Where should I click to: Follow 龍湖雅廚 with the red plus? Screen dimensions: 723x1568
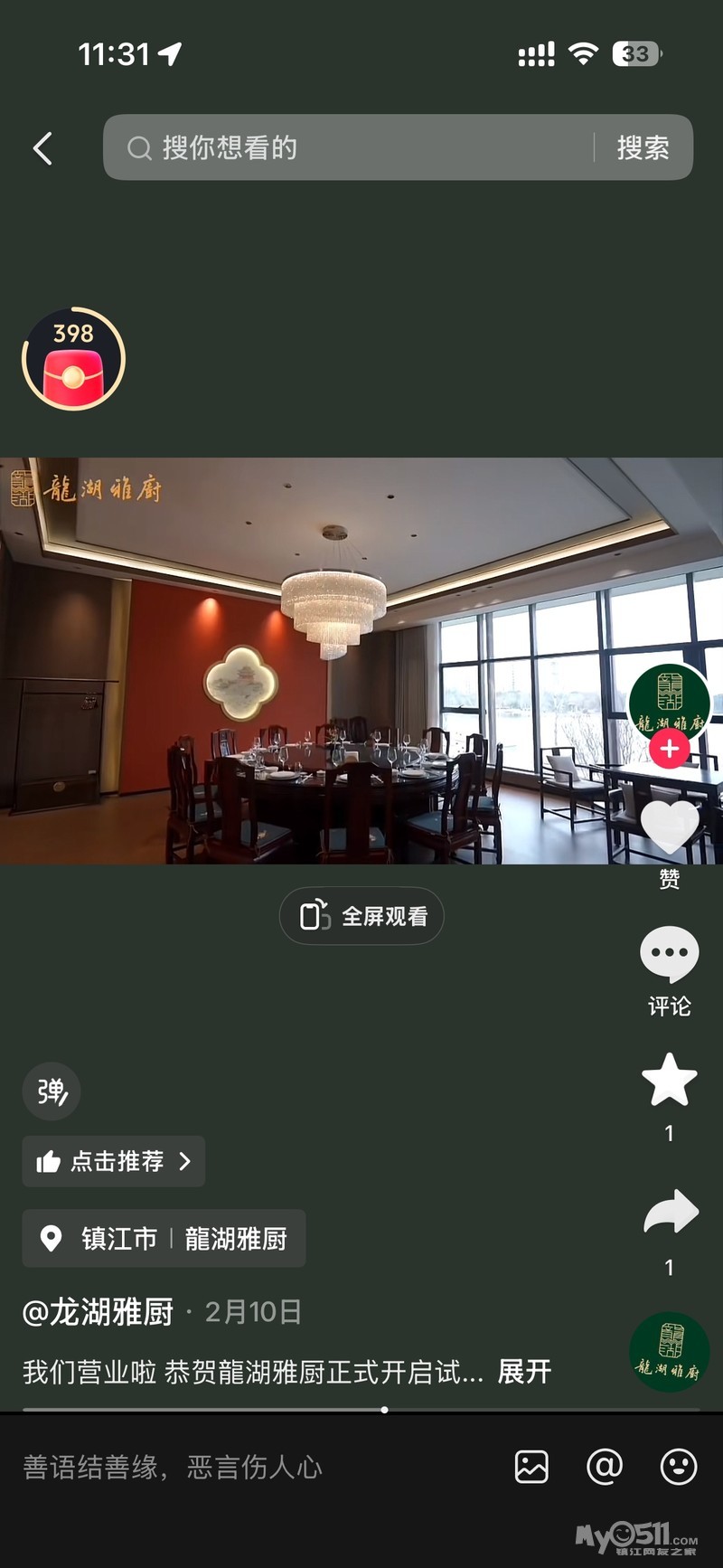tap(669, 749)
